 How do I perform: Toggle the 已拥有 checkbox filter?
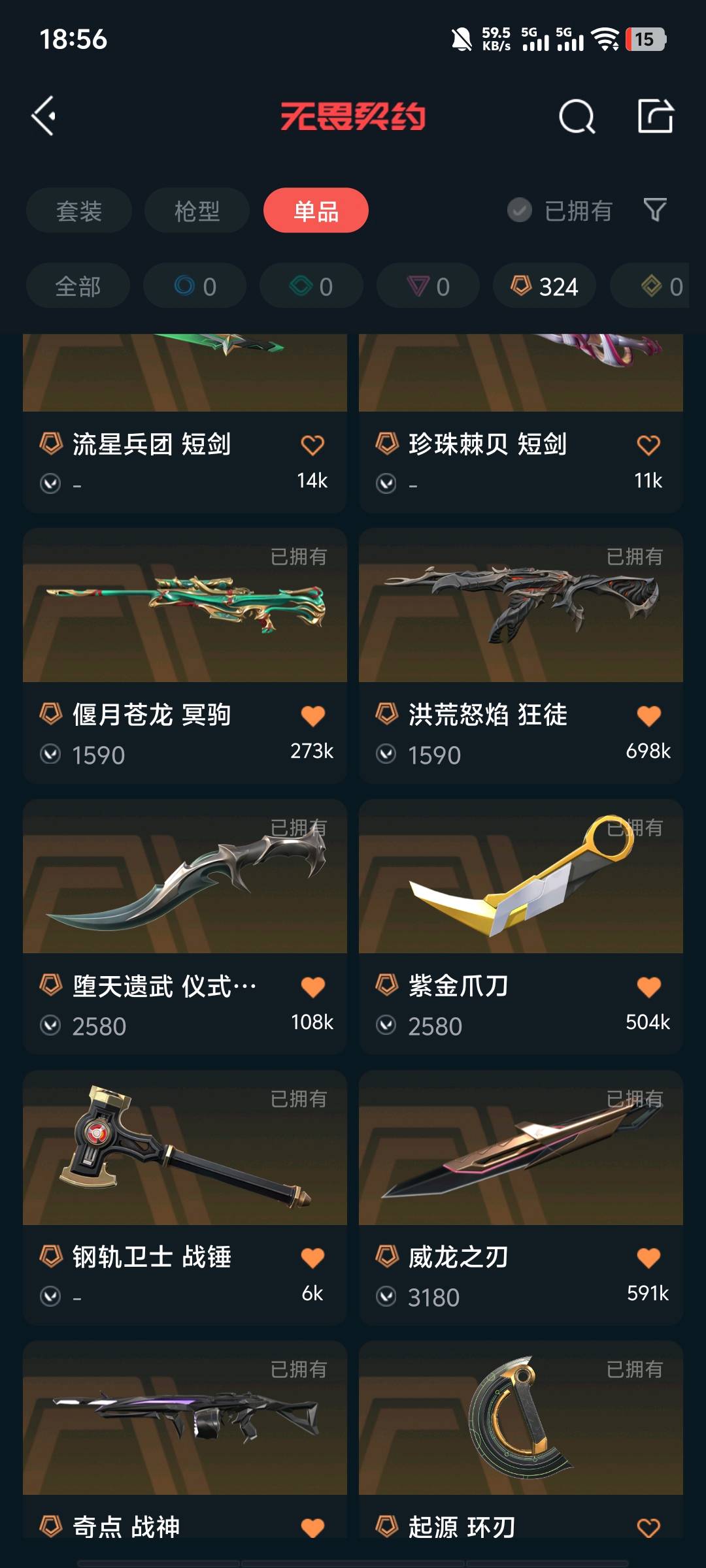tap(560, 210)
